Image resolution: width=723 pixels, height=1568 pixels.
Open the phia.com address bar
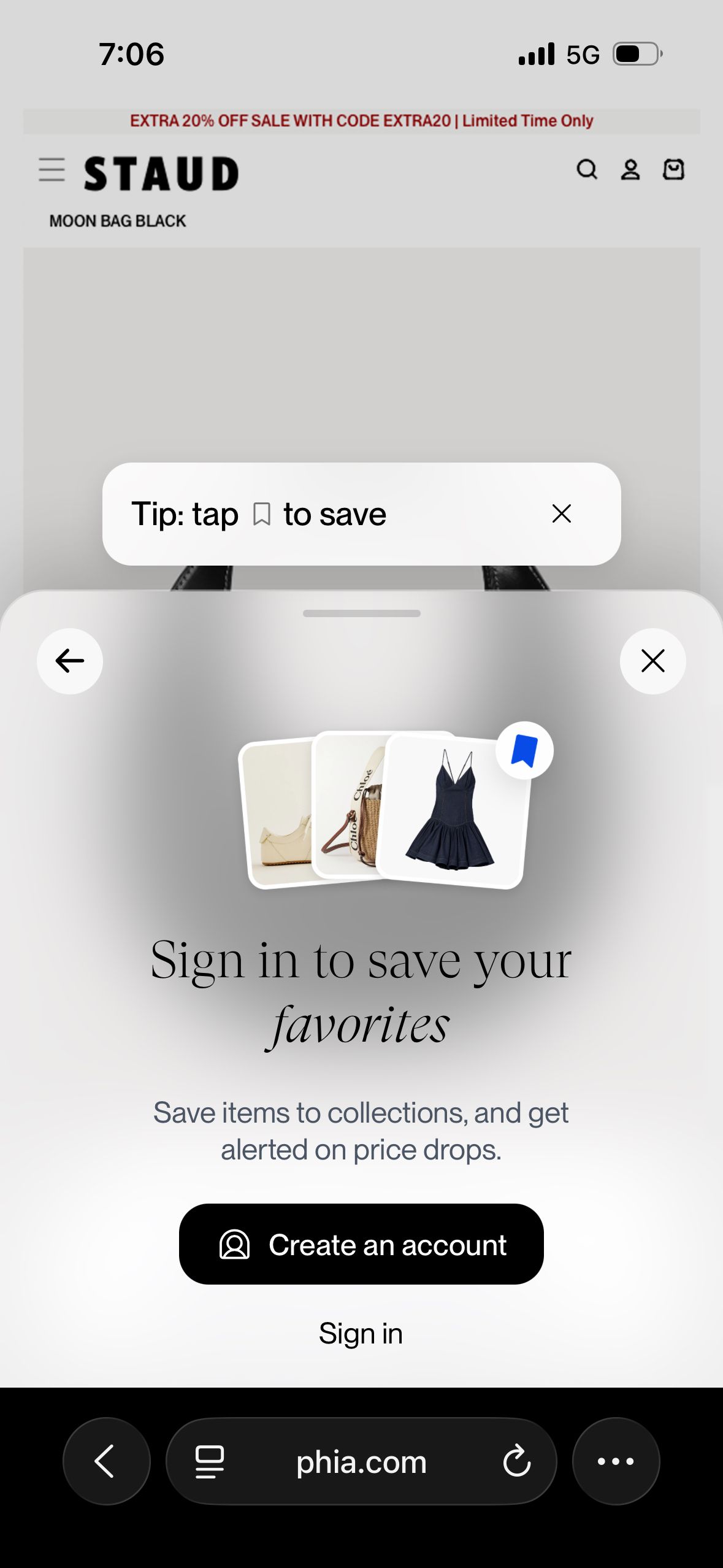point(361,1462)
